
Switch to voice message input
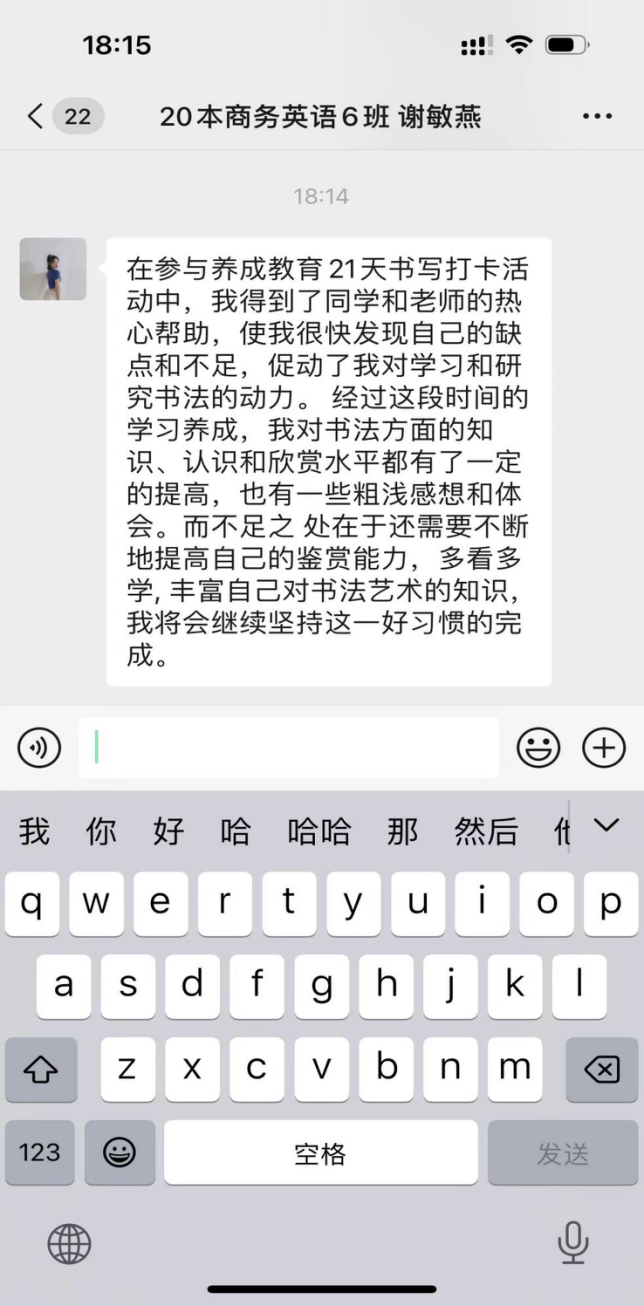coord(39,748)
